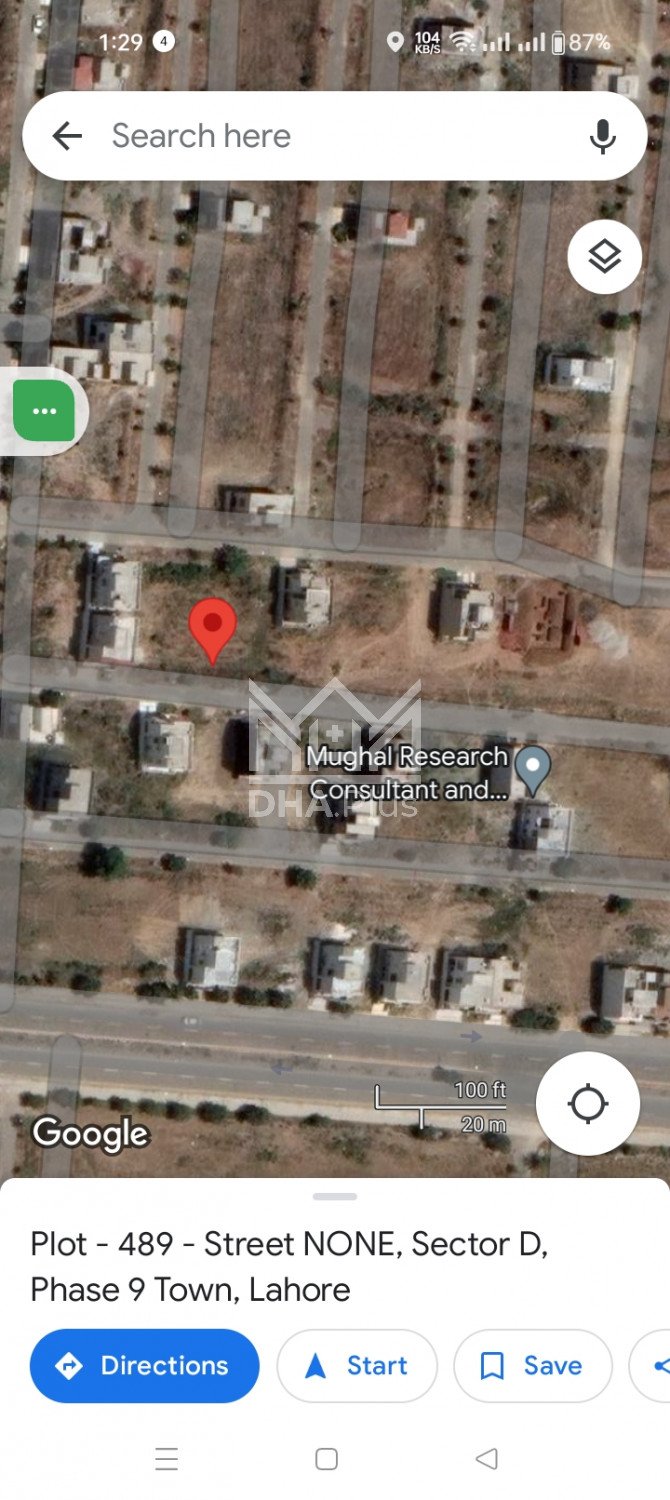
Task: Tap the system home button
Action: pos(326,1459)
